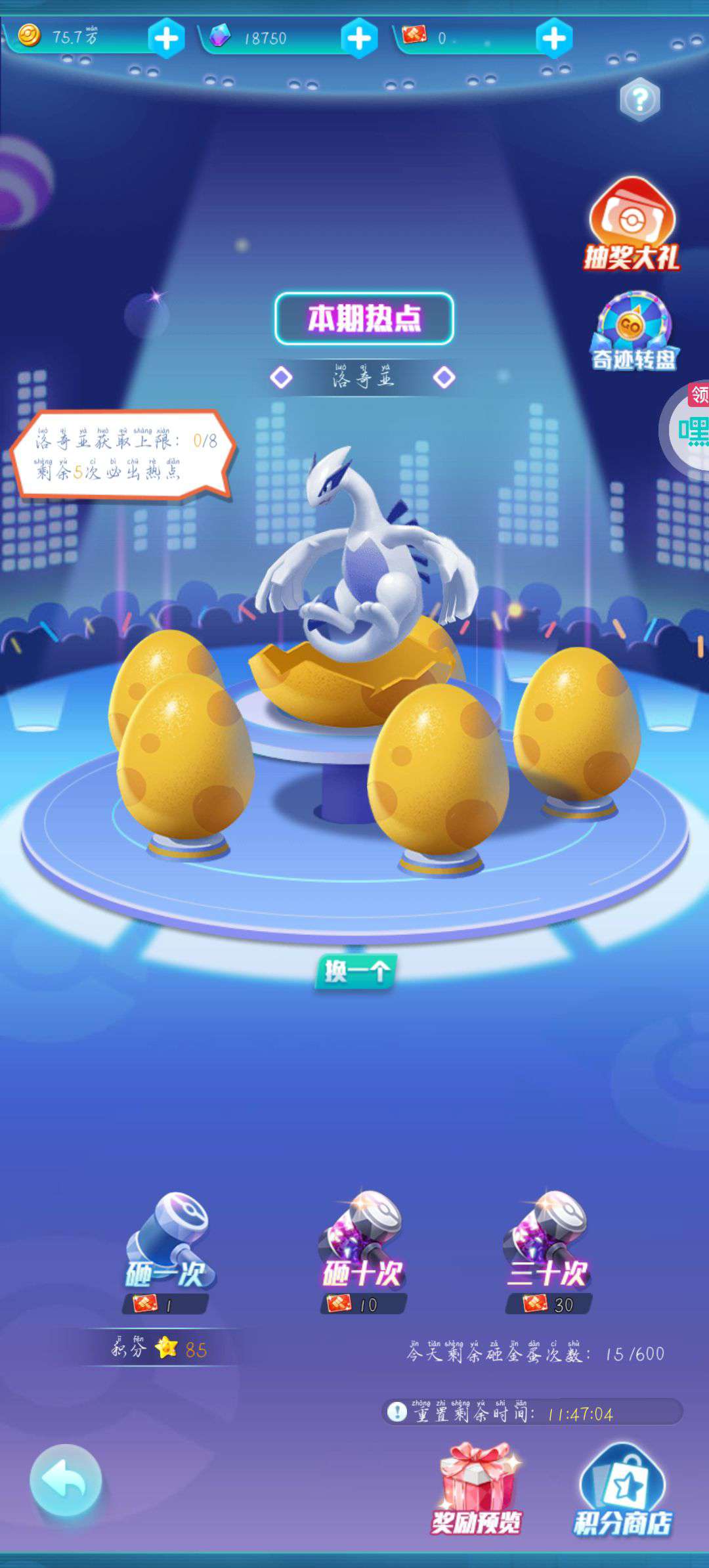The image size is (709, 1568).
Task: Go back with the arrow button
Action: (66, 1480)
